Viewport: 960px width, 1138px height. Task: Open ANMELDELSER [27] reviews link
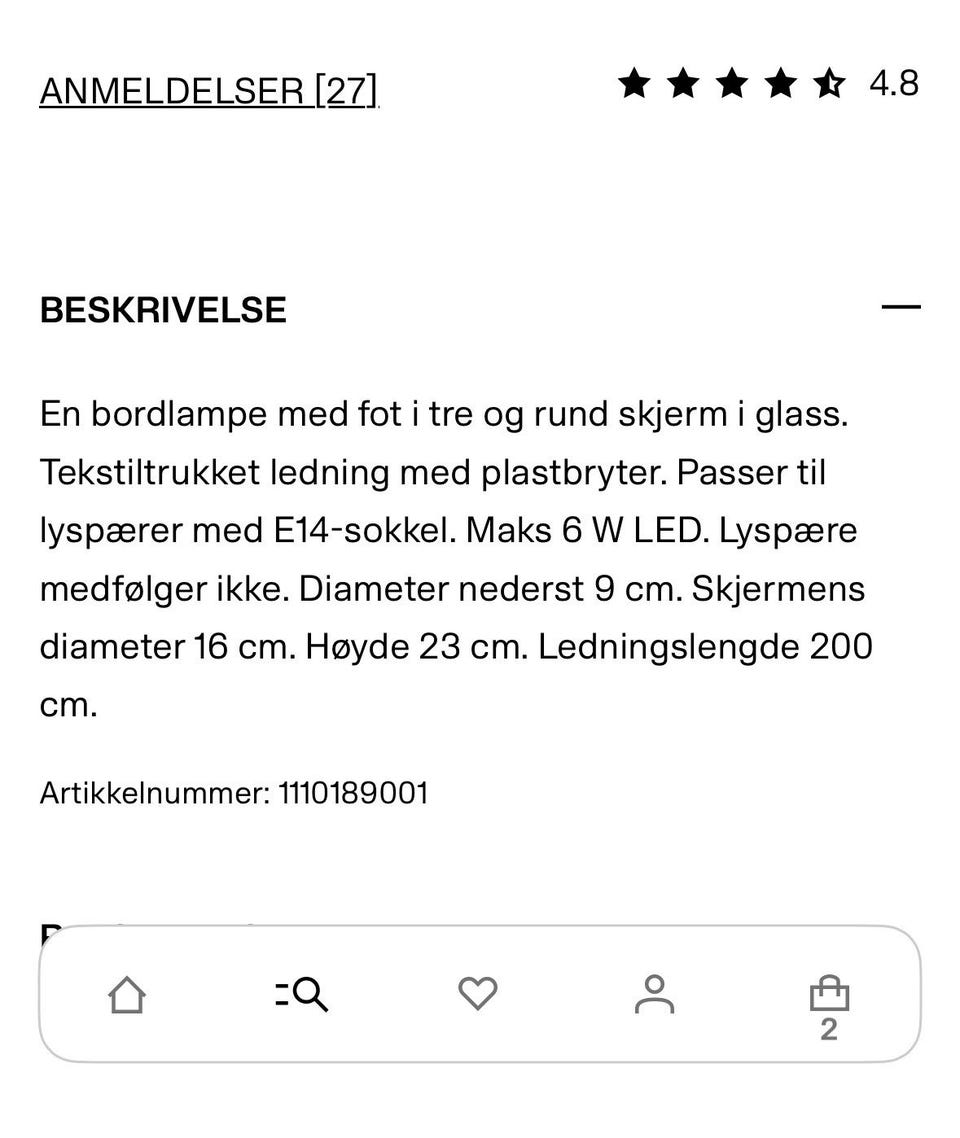[x=208, y=89]
